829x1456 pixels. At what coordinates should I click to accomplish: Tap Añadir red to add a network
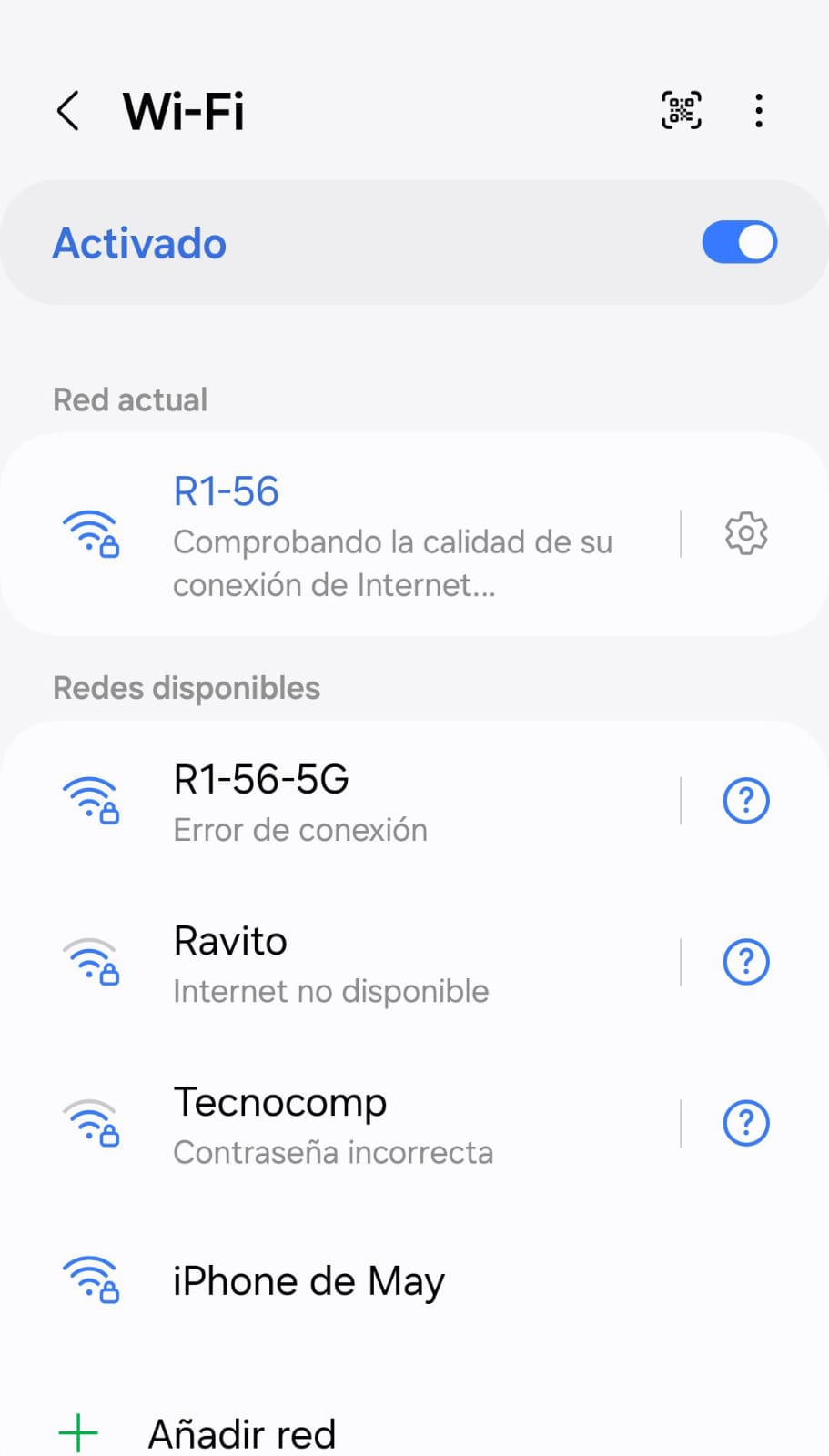click(242, 1433)
